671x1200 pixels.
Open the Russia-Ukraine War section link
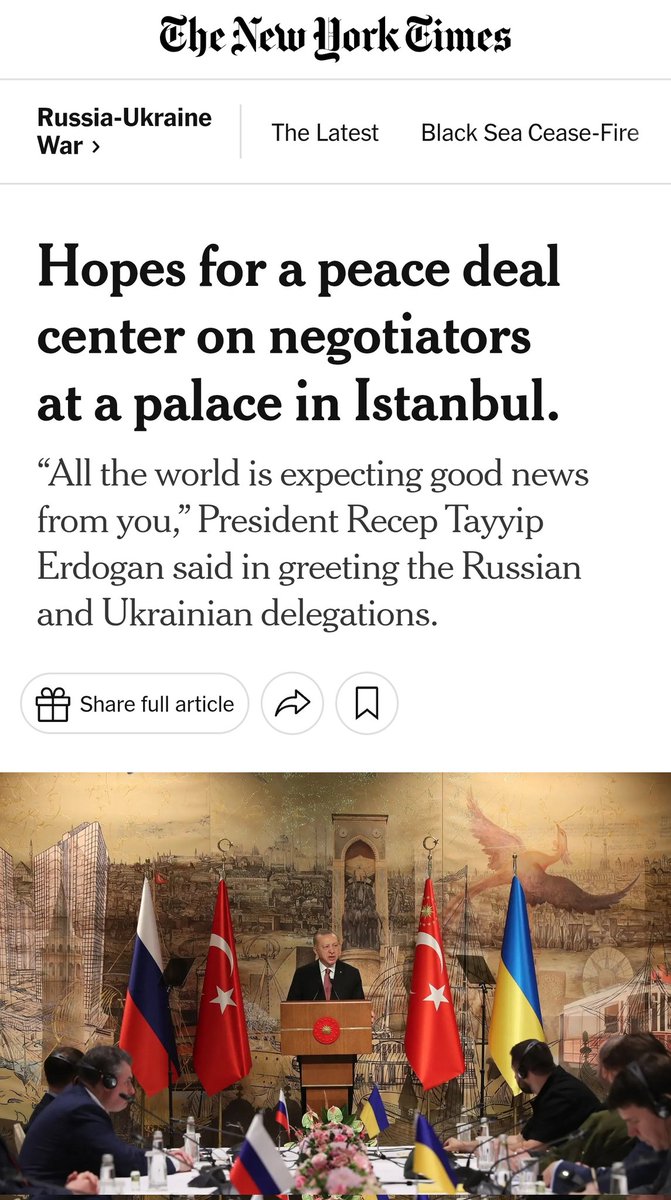click(124, 131)
